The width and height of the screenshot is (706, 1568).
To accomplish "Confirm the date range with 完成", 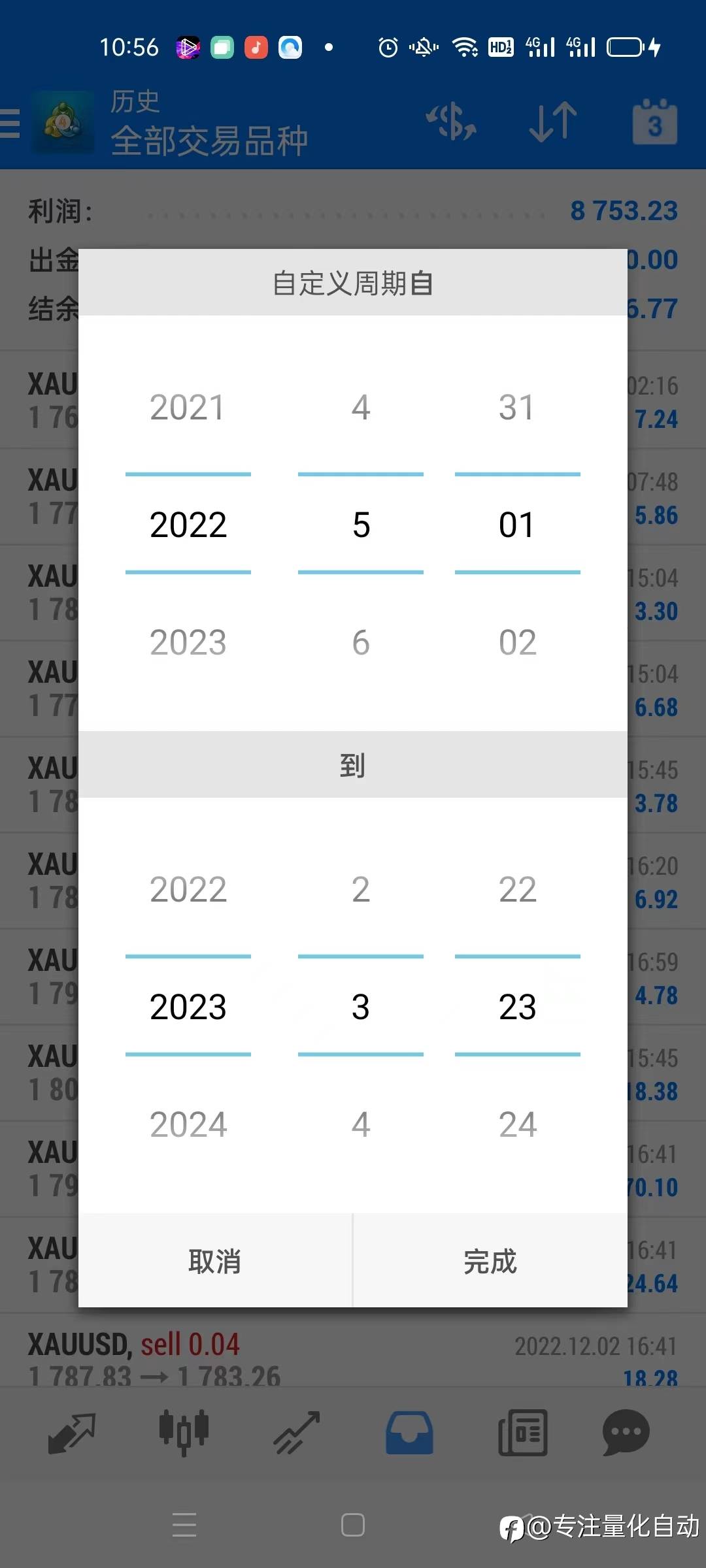I will (x=490, y=1261).
